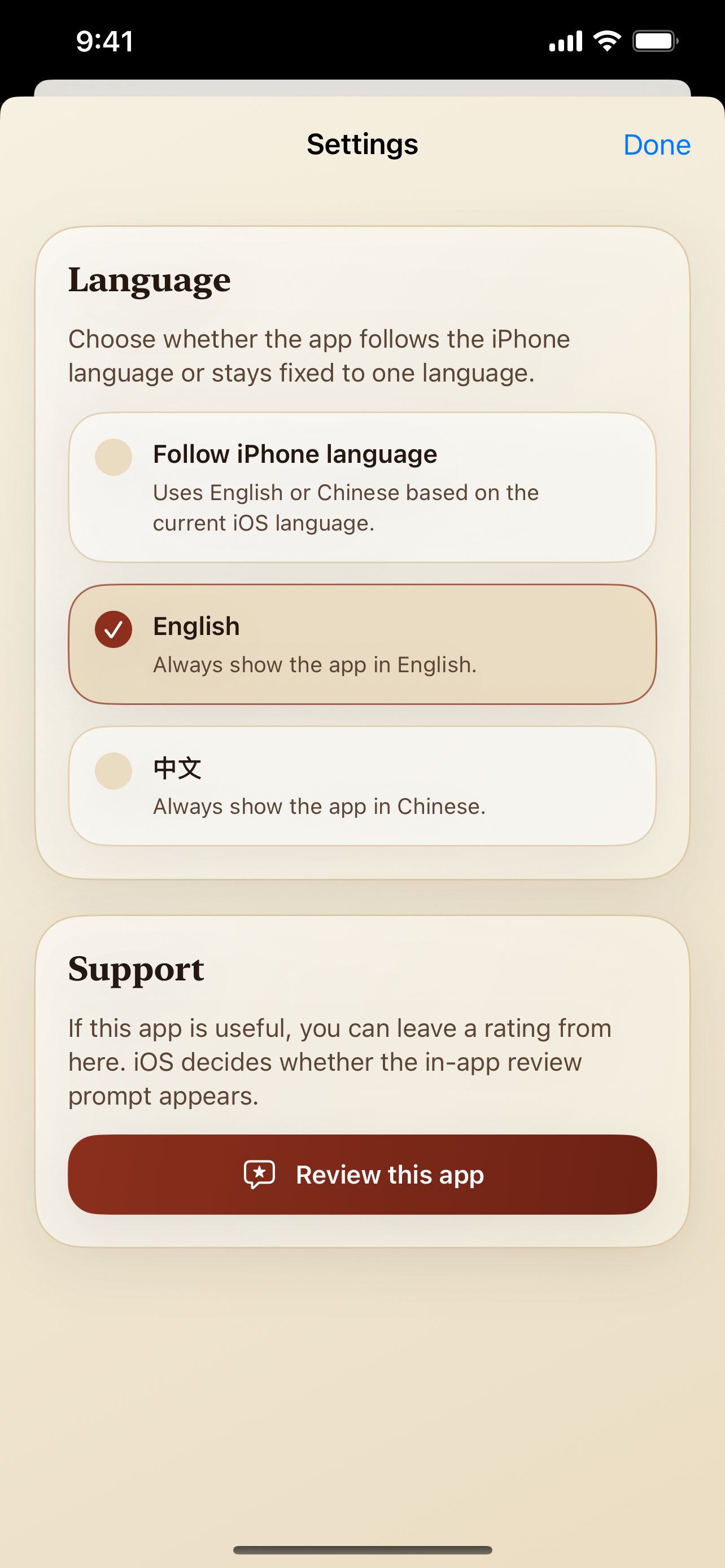Tap Done to close Settings
725x1568 pixels.
[x=657, y=145]
